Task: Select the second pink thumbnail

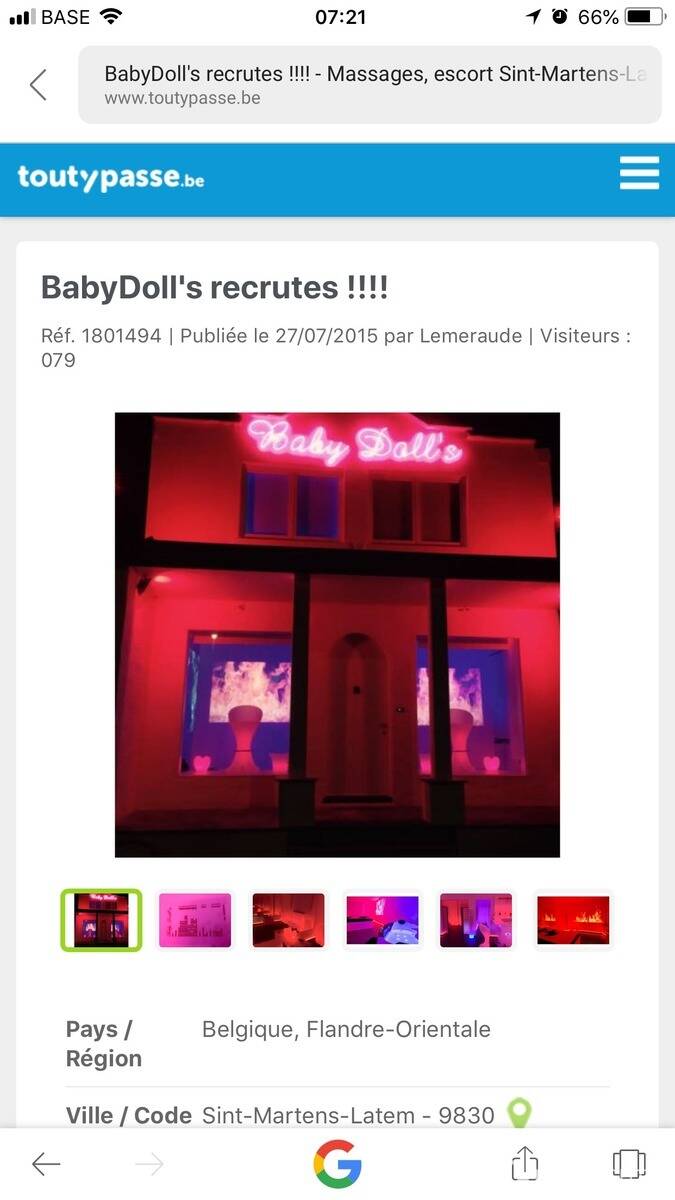Action: pos(195,920)
